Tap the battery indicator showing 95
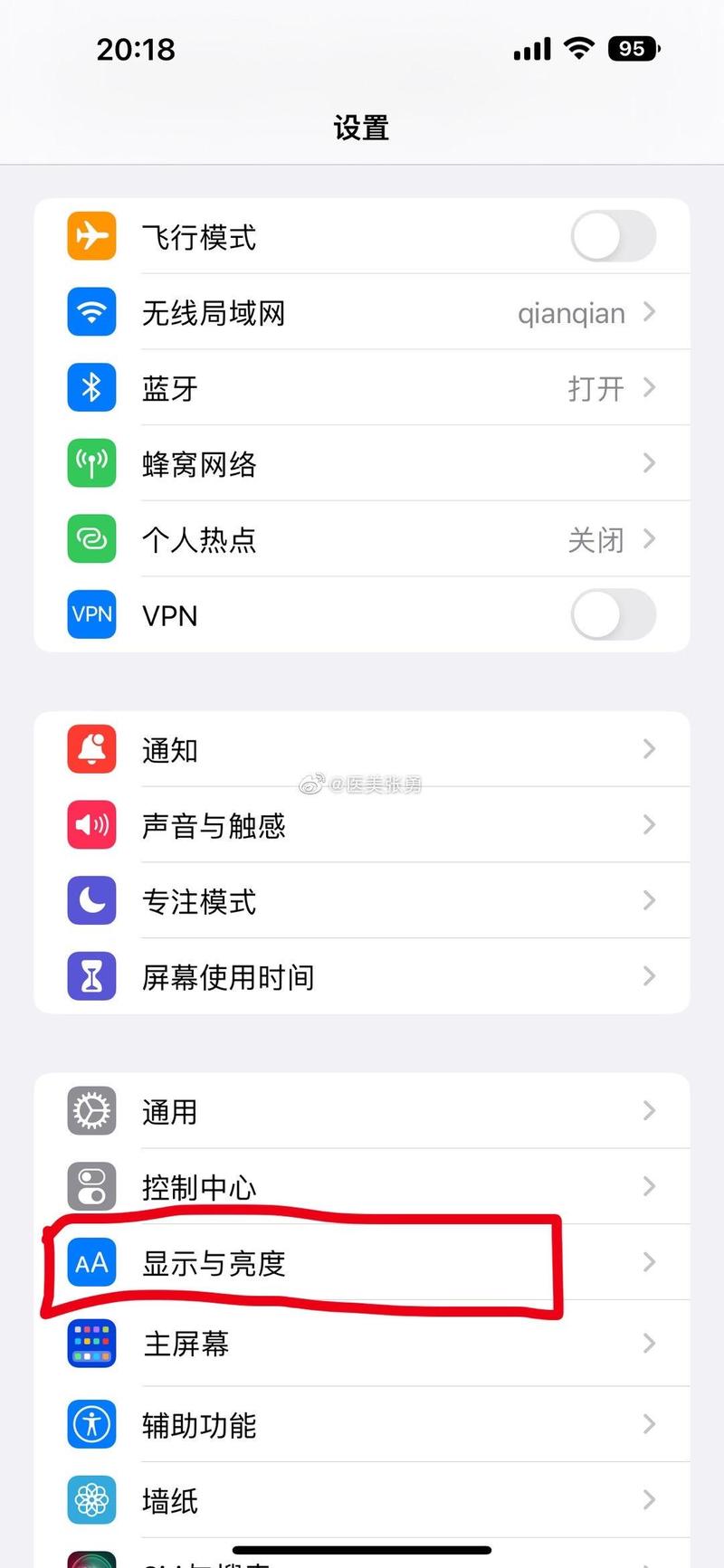This screenshot has width=724, height=1568. 633,48
